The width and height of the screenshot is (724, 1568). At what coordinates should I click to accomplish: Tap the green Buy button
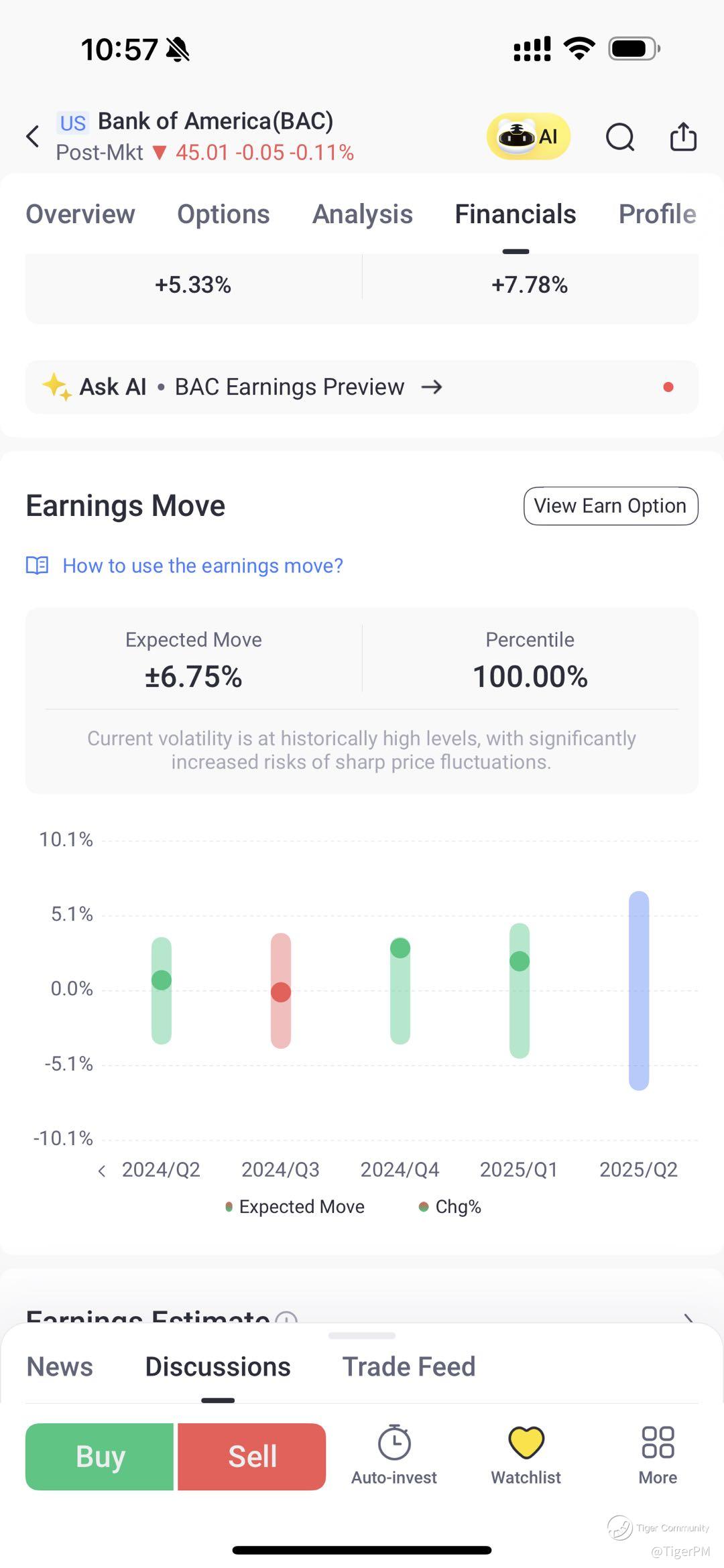[100, 1457]
